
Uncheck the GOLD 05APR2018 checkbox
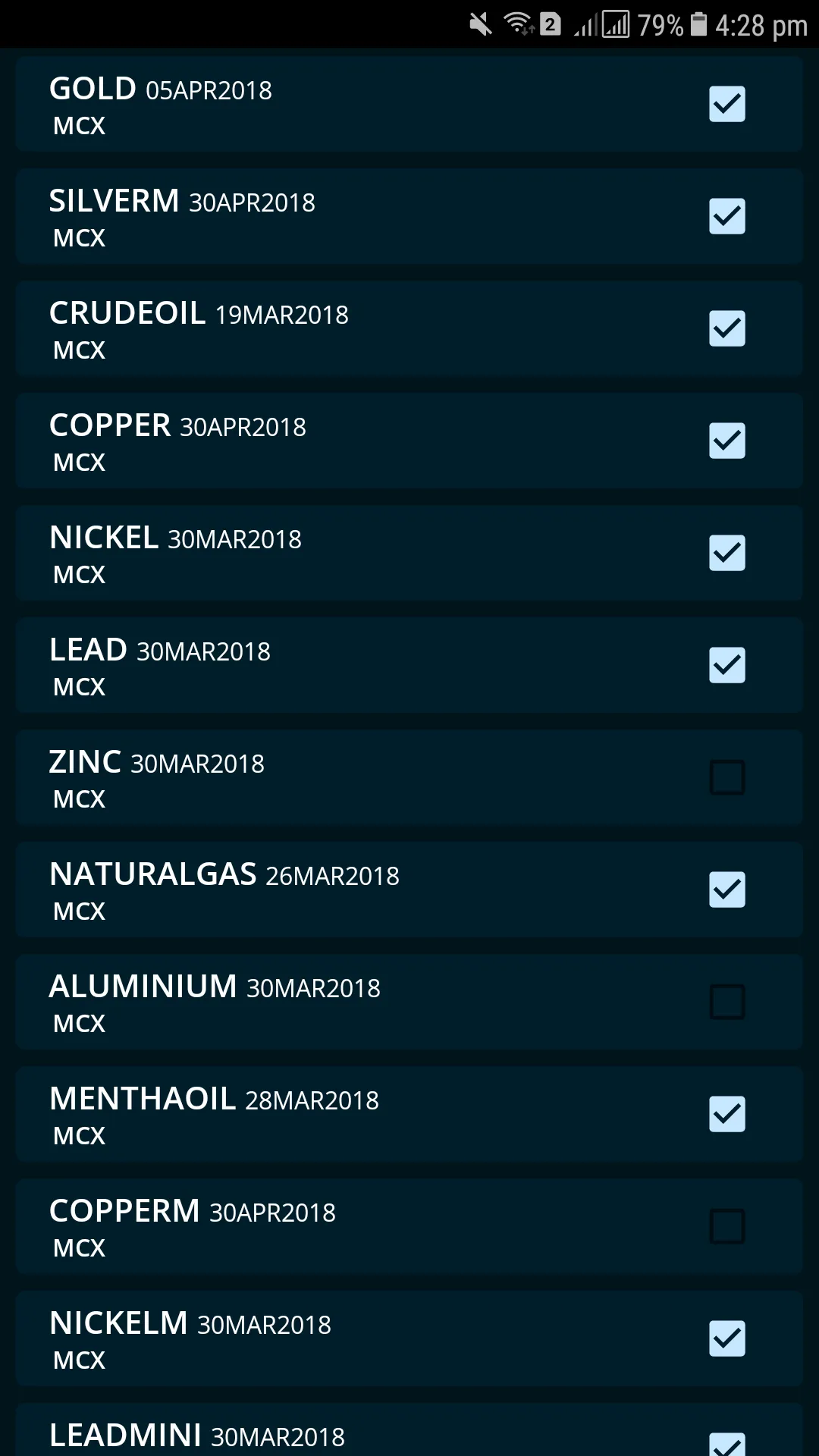coord(726,104)
